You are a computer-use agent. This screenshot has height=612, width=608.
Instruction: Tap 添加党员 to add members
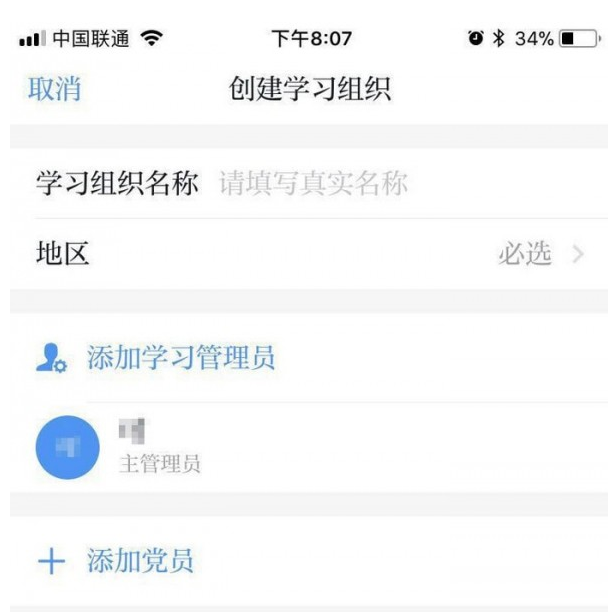pos(140,561)
